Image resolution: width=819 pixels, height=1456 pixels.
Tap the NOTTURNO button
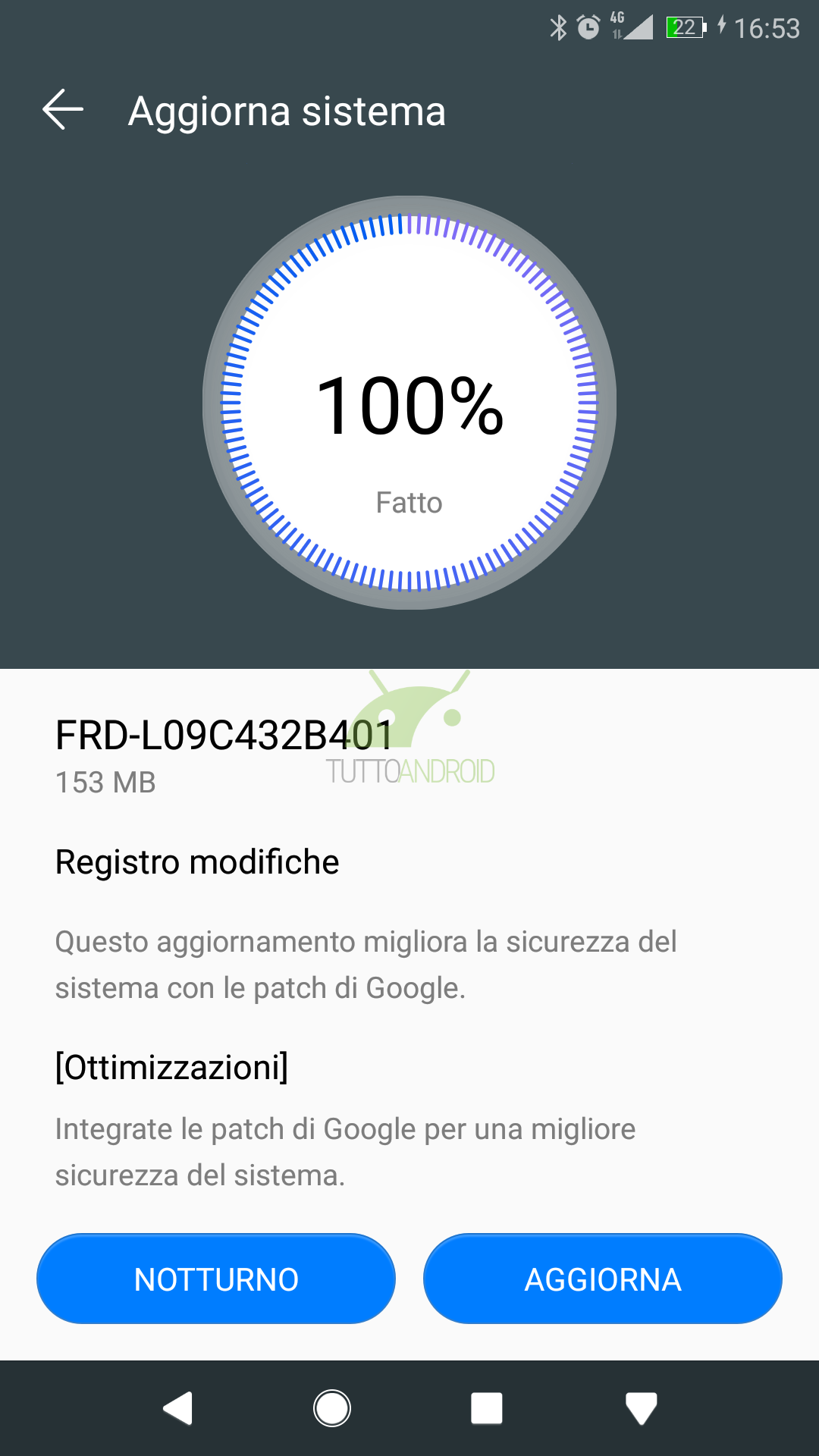[216, 1279]
